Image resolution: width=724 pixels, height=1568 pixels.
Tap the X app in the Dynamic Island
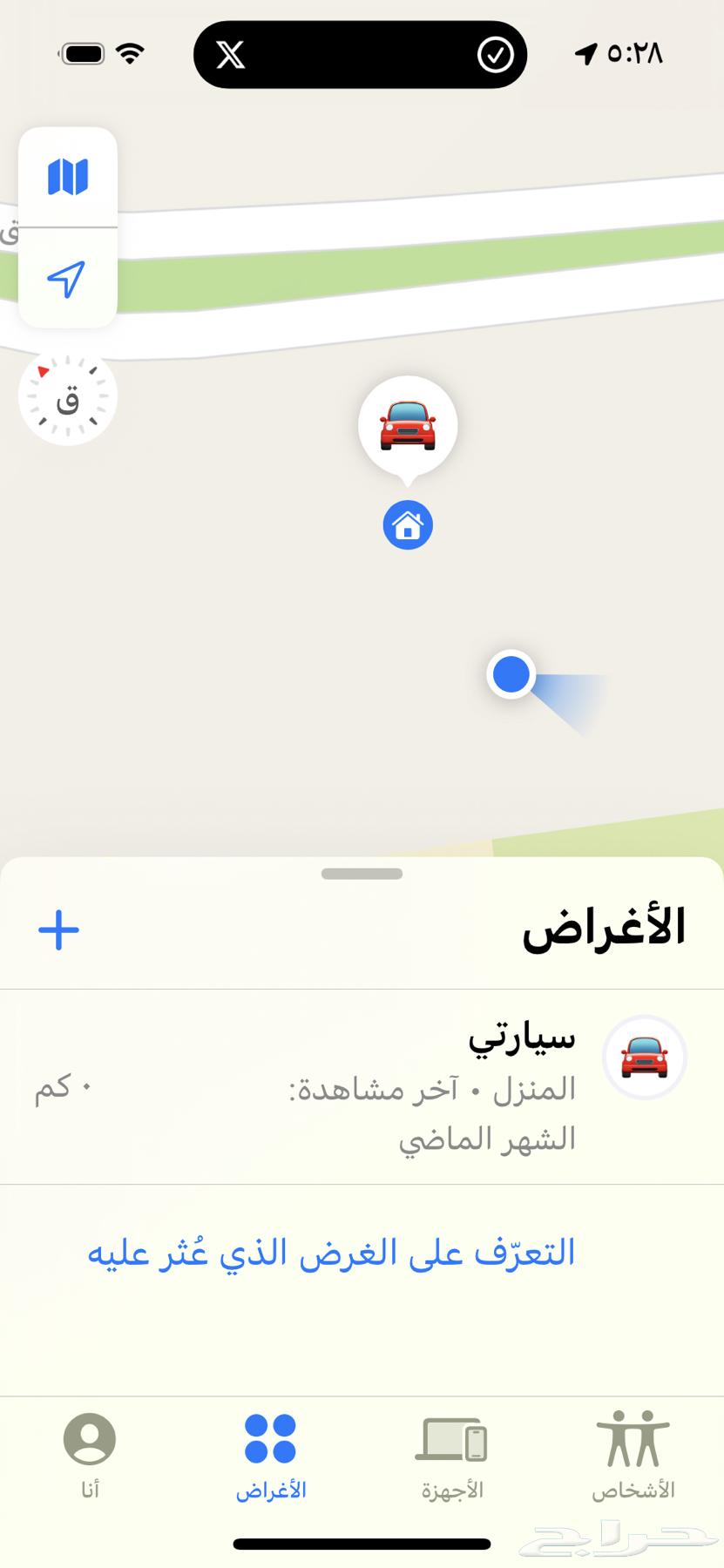[x=230, y=54]
